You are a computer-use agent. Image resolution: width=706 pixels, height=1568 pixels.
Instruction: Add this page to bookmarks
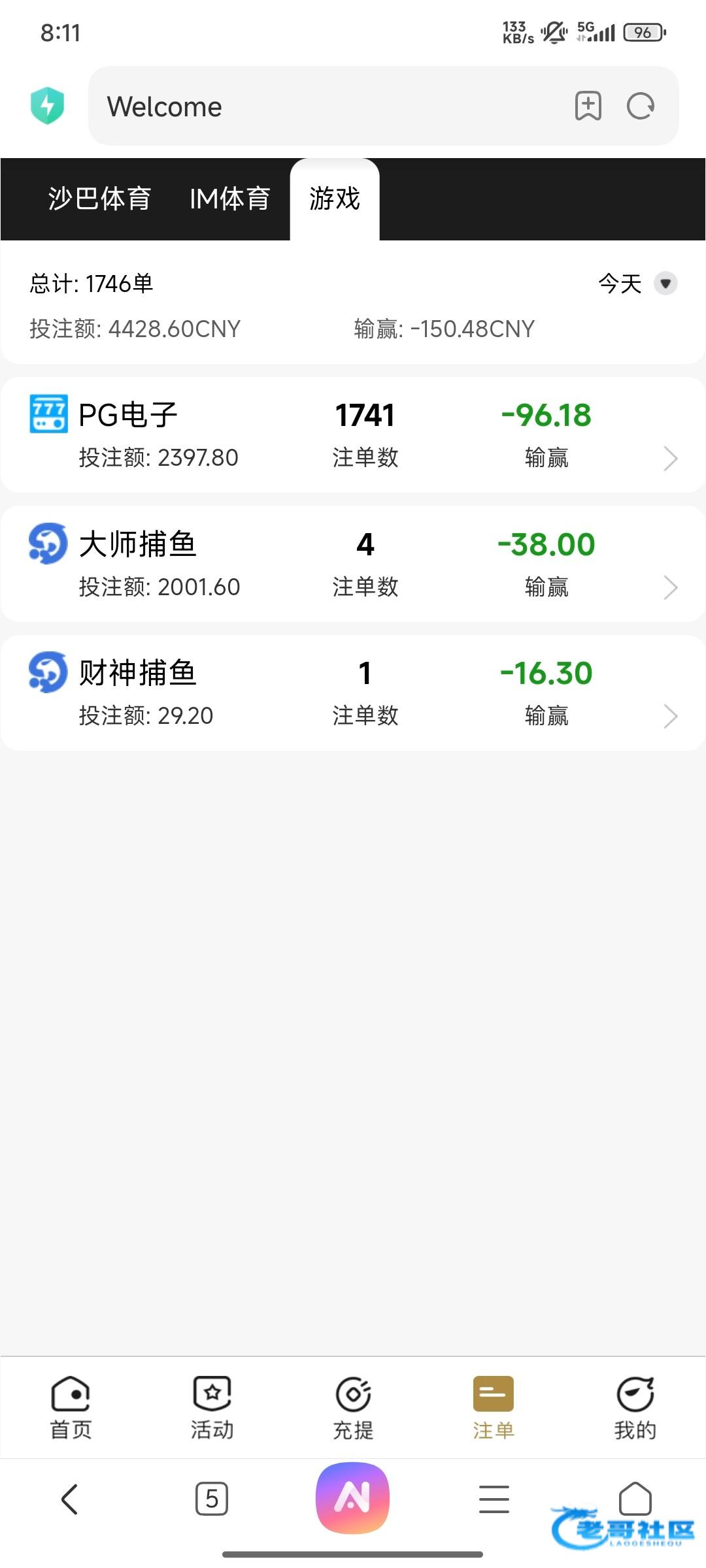coord(588,106)
